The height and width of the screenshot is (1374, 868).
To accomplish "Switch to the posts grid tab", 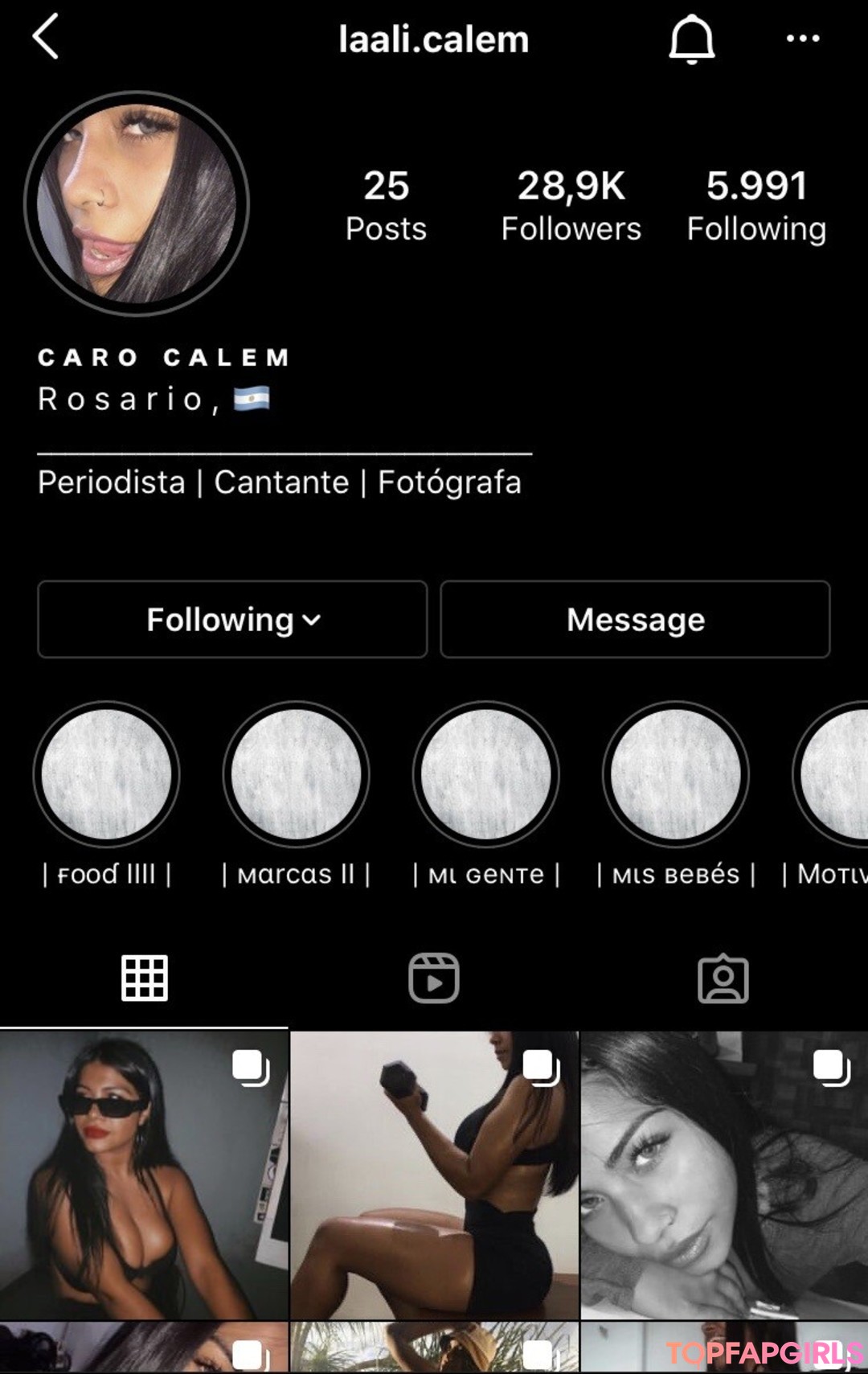I will [145, 978].
